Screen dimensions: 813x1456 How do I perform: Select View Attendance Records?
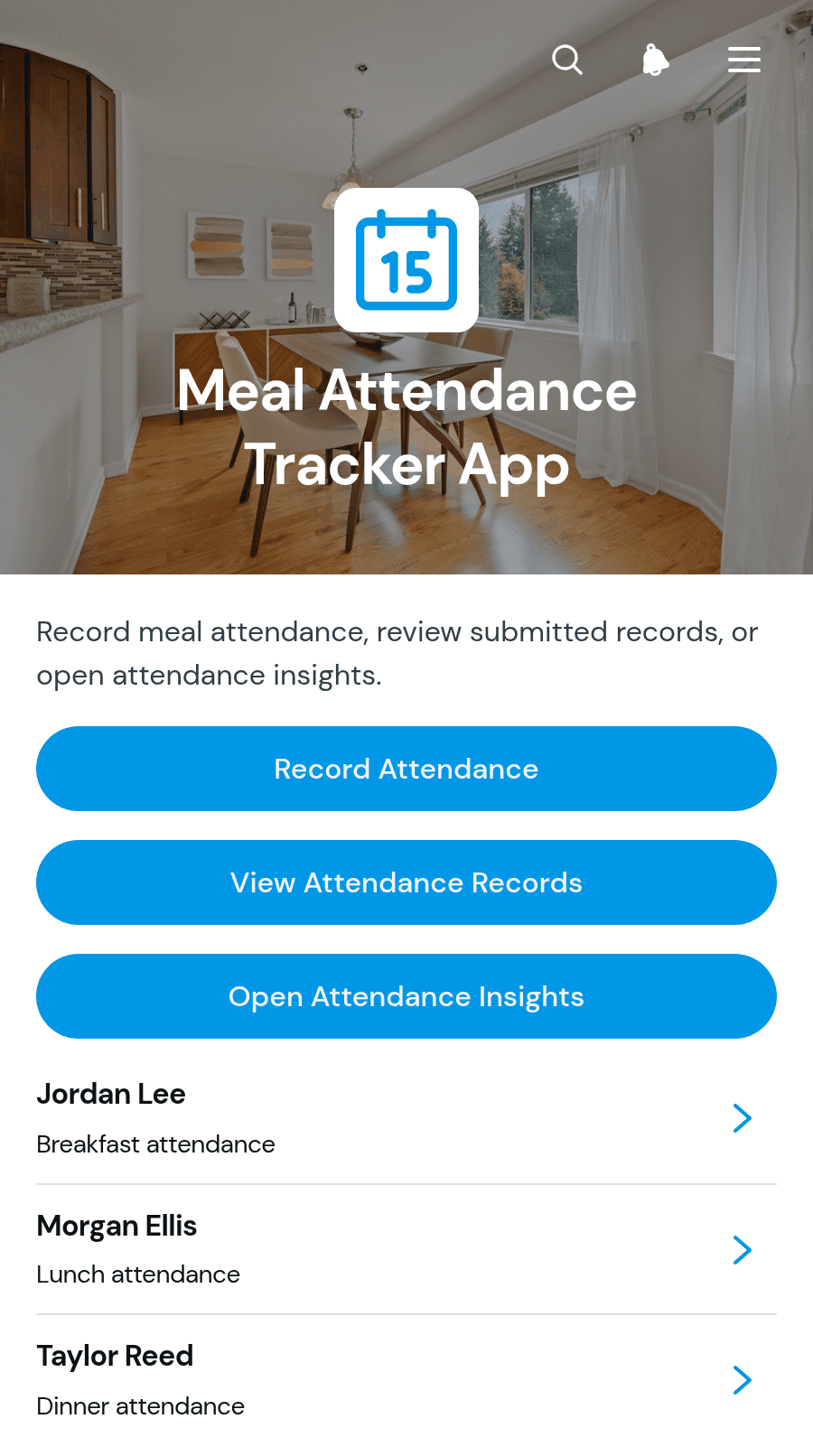tap(406, 882)
